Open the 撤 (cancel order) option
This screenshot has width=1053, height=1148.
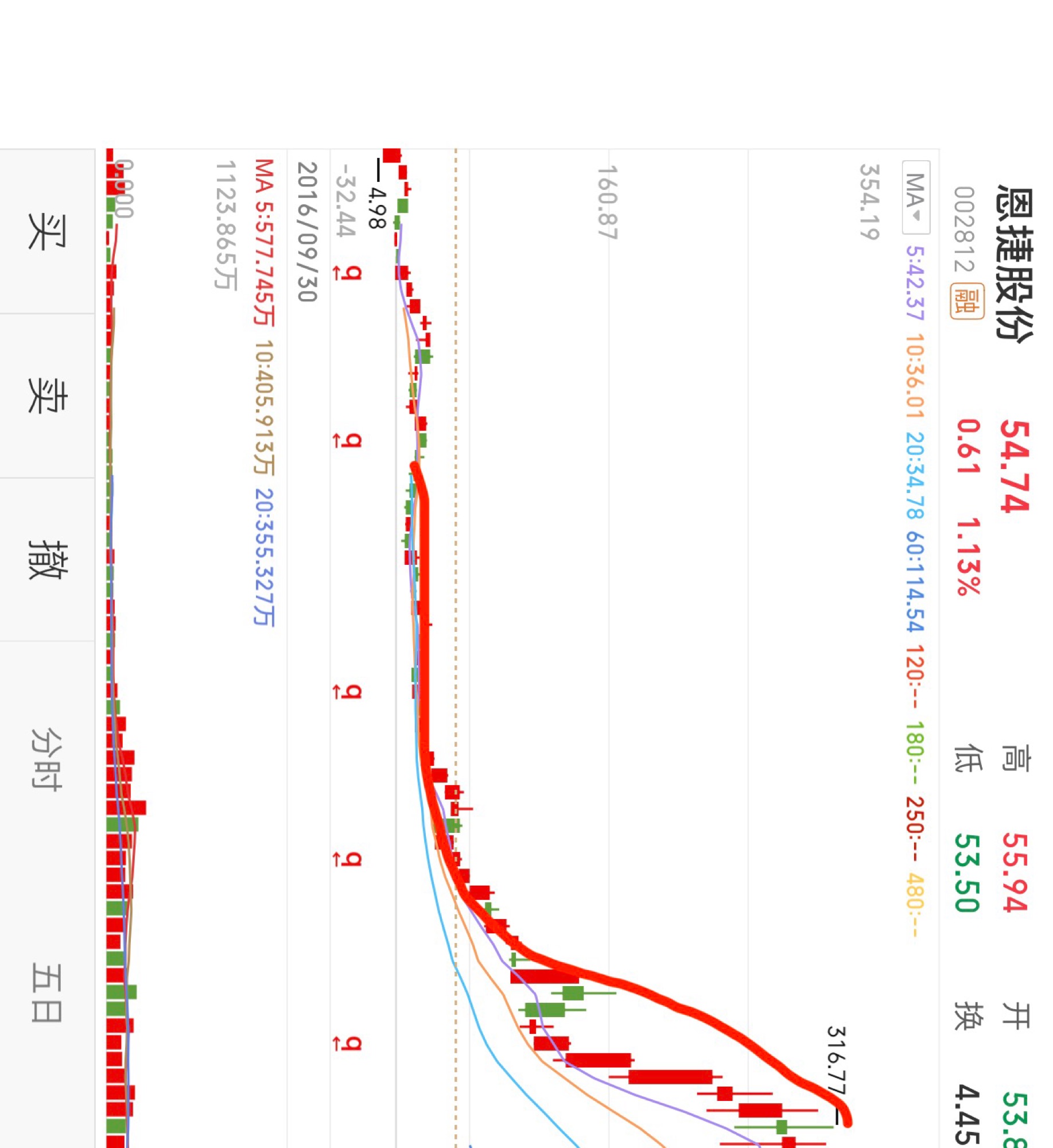click(x=47, y=560)
